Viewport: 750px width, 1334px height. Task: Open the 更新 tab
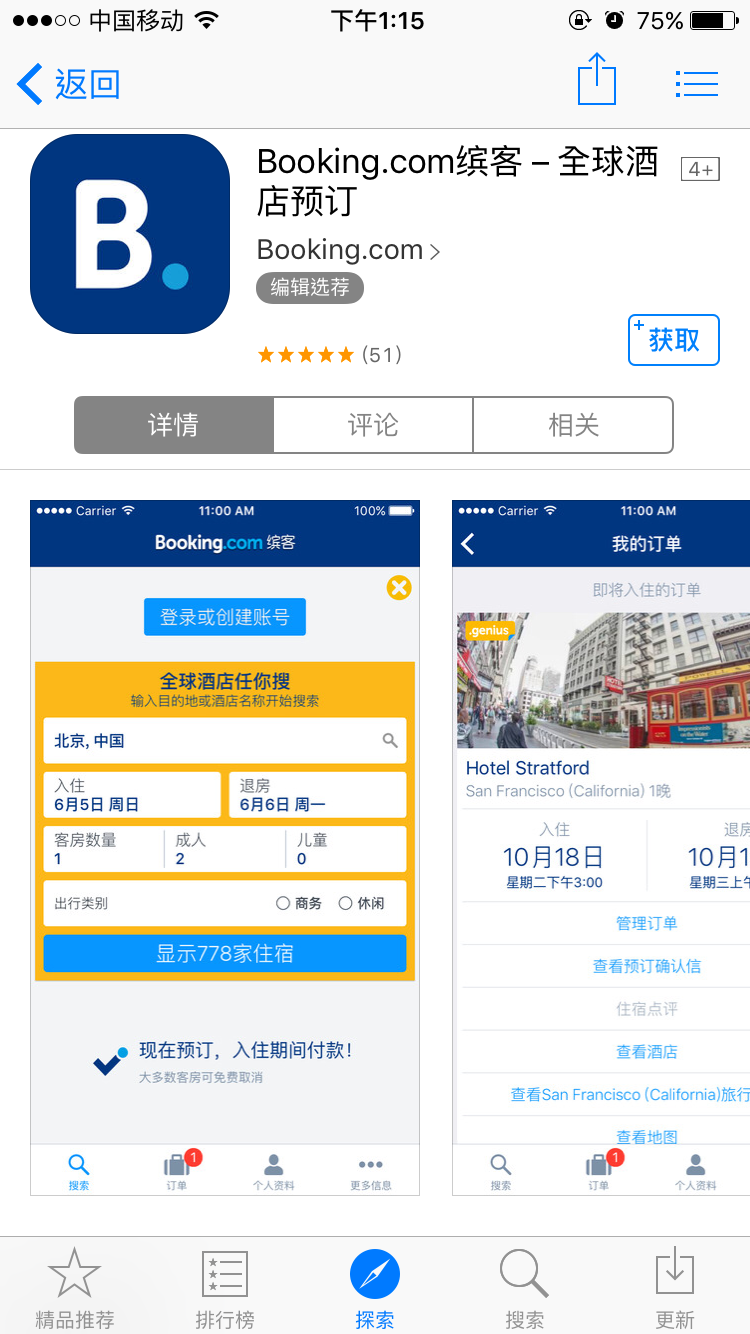pyautogui.click(x=675, y=1288)
